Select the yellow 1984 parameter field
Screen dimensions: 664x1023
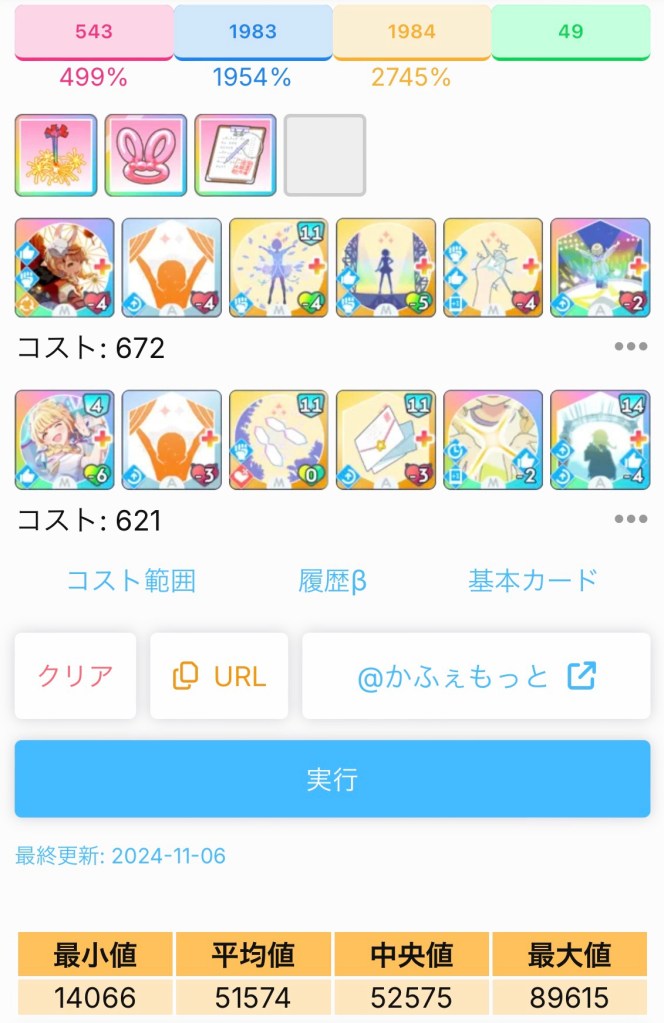point(411,31)
